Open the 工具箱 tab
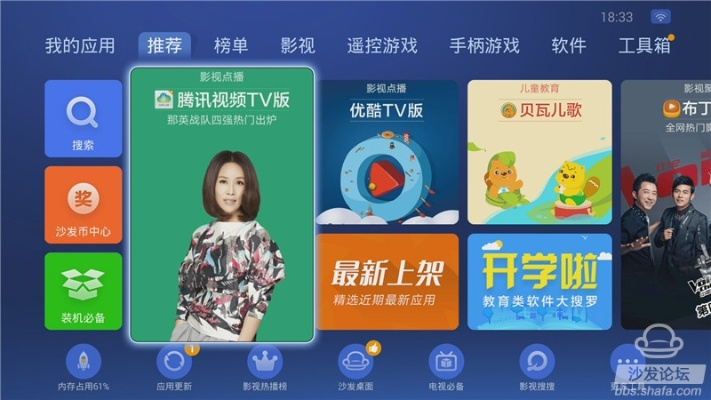Screen dimensions: 711x400 [x=644, y=45]
